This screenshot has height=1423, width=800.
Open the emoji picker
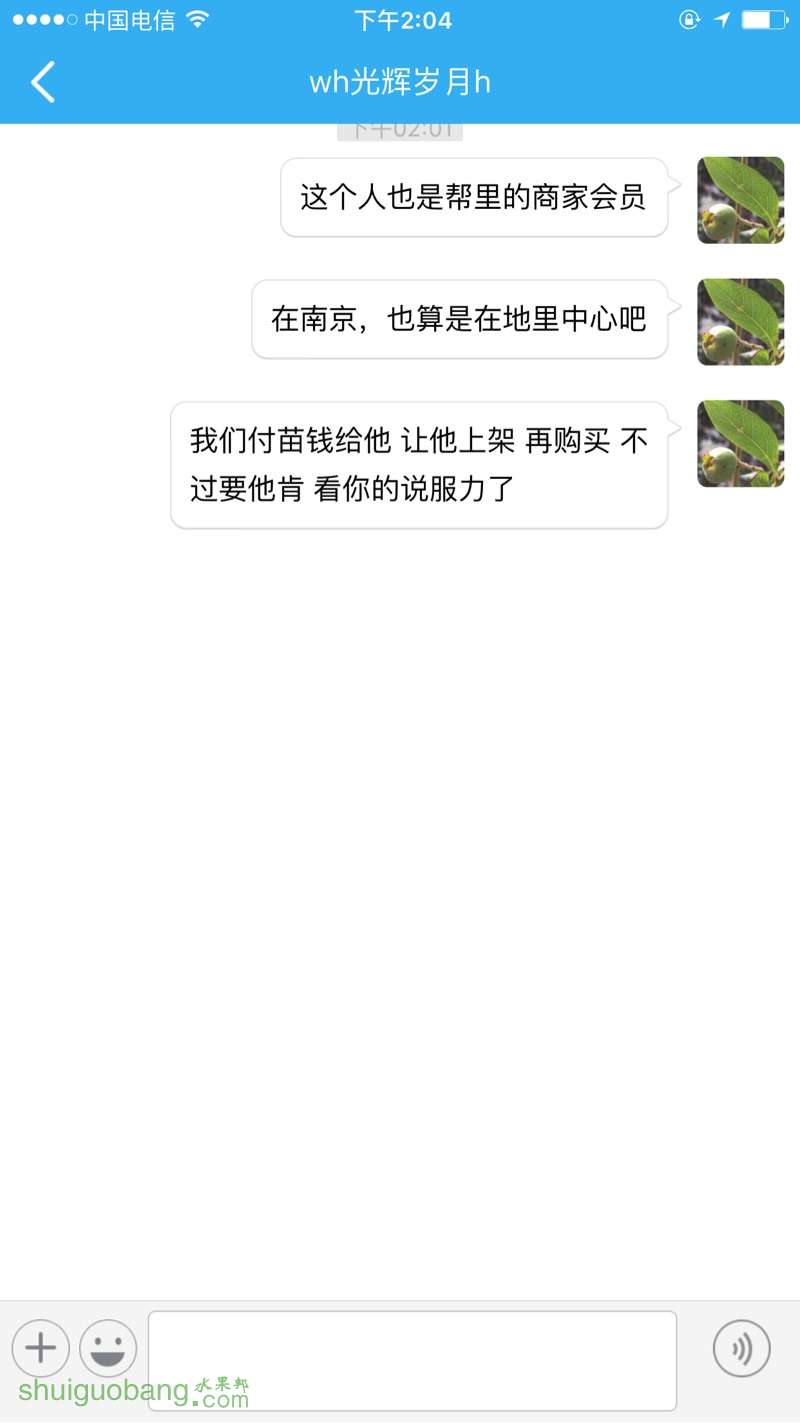(108, 1348)
